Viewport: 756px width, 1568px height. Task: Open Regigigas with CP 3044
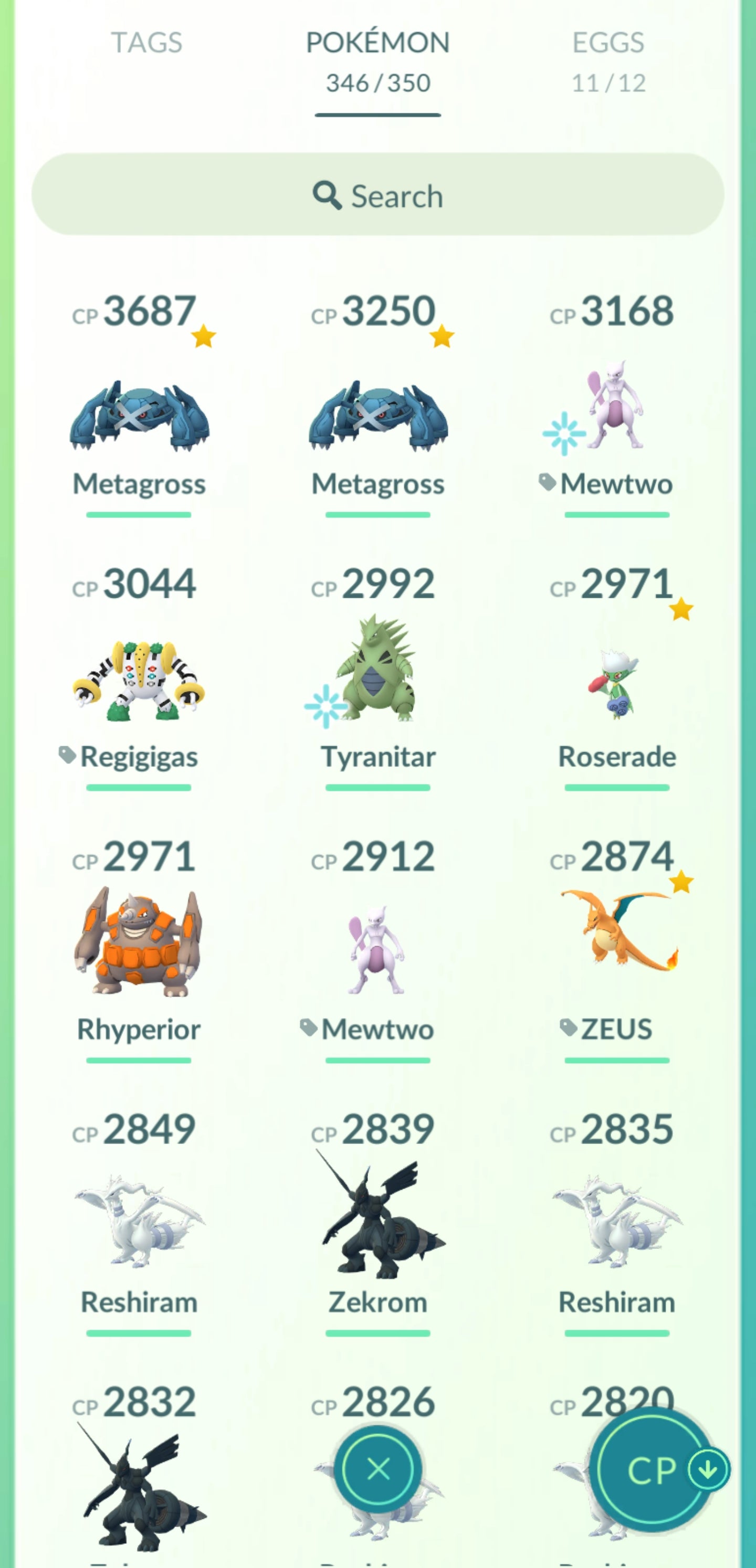(x=139, y=682)
